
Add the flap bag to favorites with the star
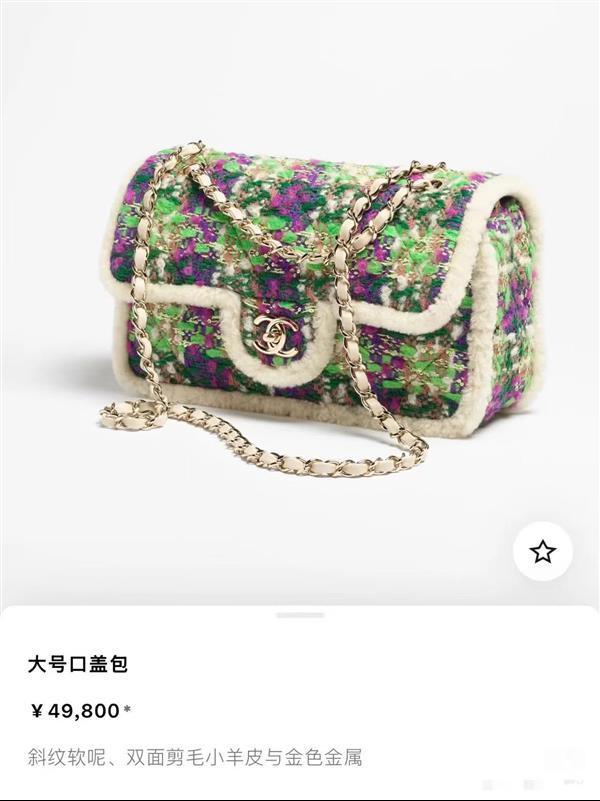coord(543,551)
